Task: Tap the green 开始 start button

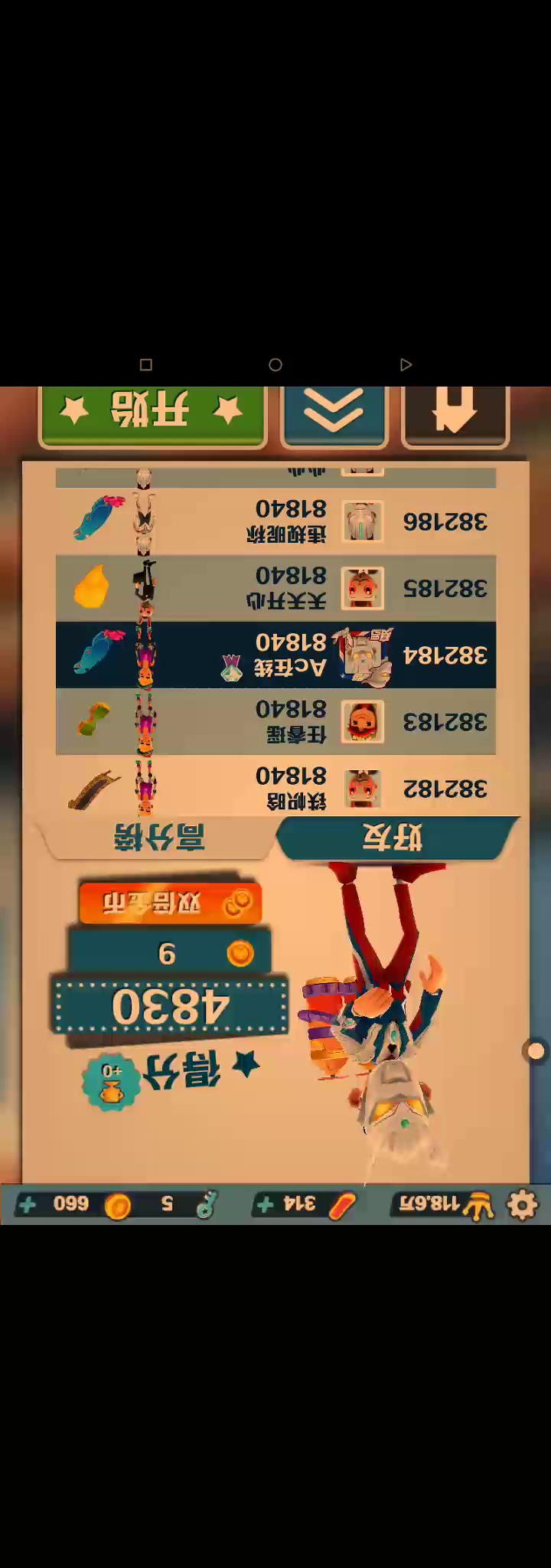Action: point(152,411)
